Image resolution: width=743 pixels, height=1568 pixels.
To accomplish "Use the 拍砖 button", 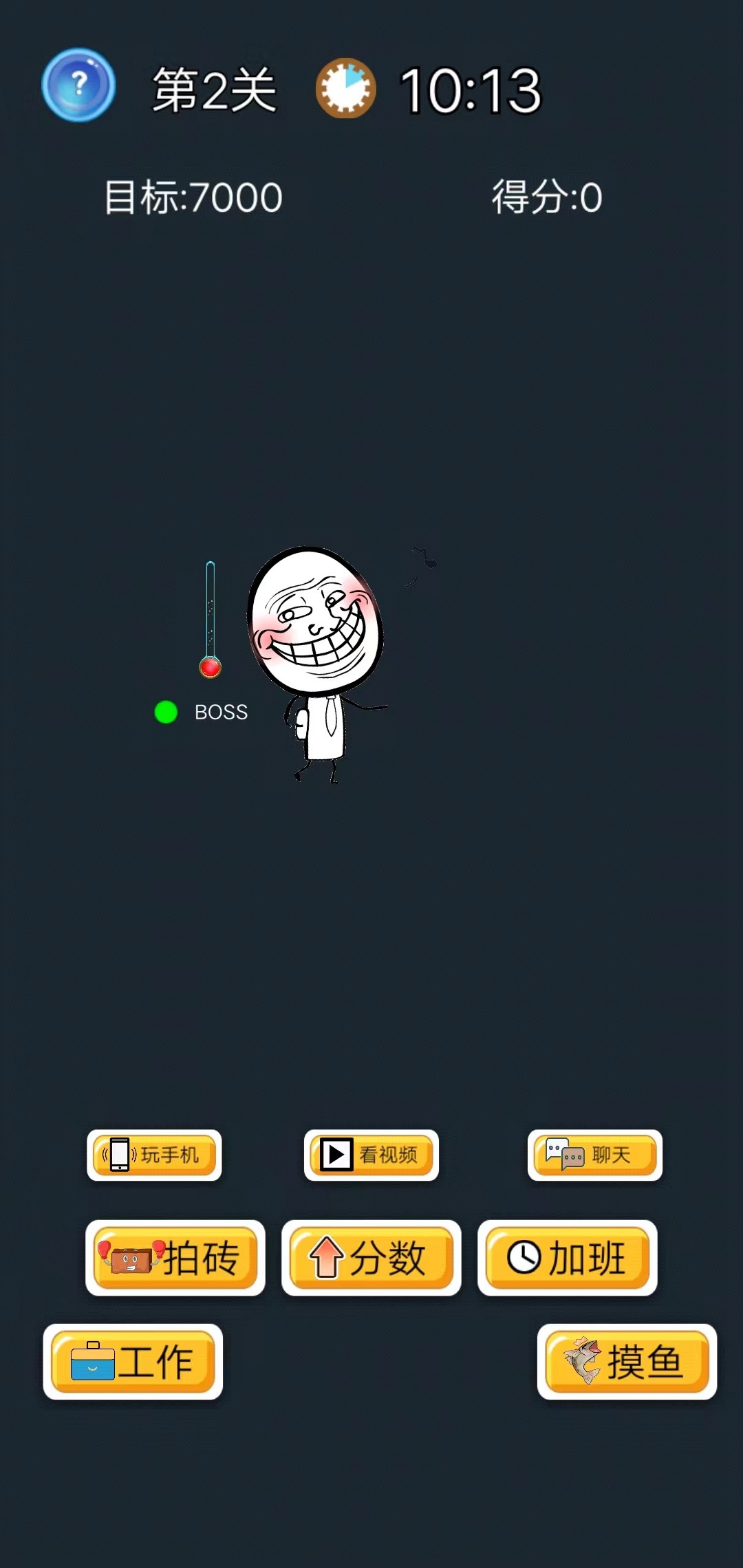I will pos(175,1258).
